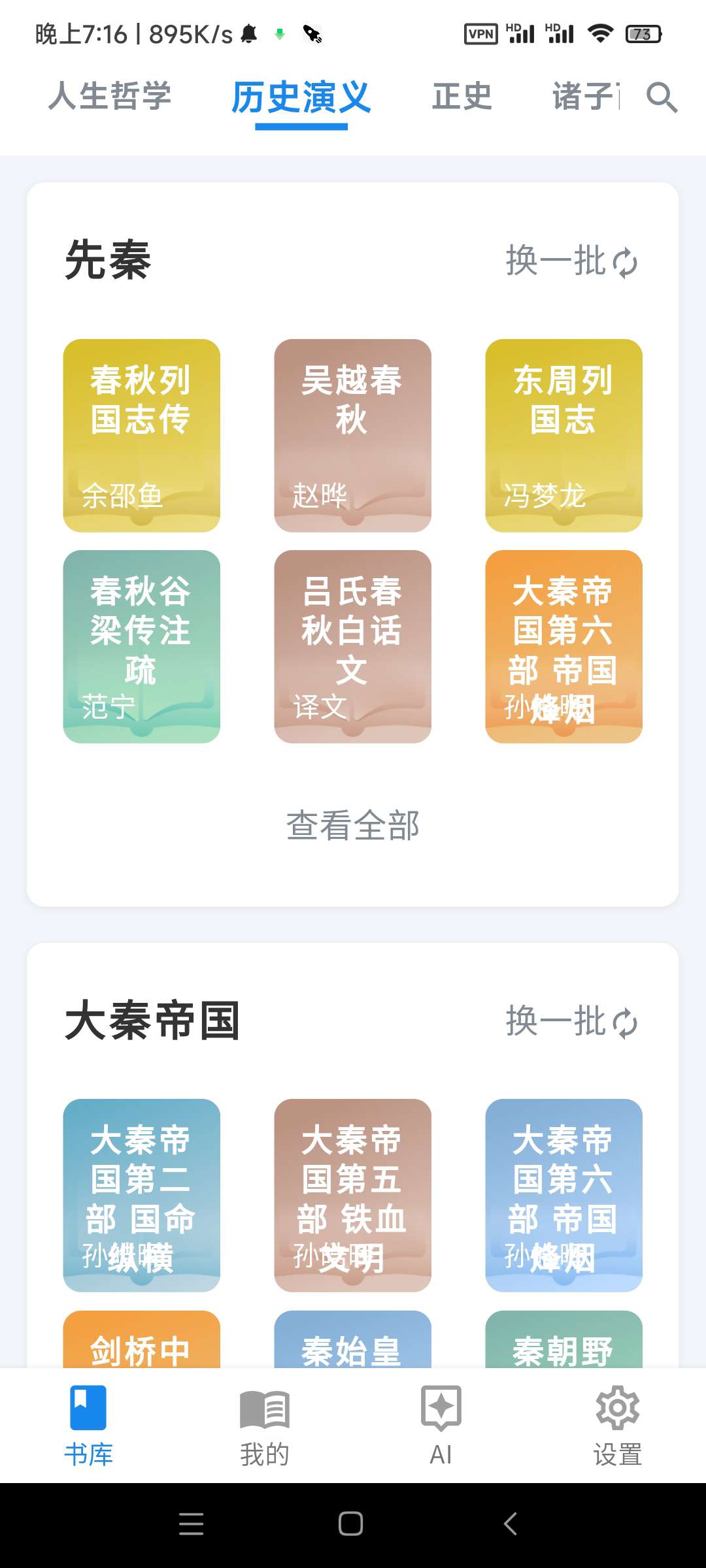Open the search icon in the top bar
Viewport: 706px width, 1568px height.
662,97
